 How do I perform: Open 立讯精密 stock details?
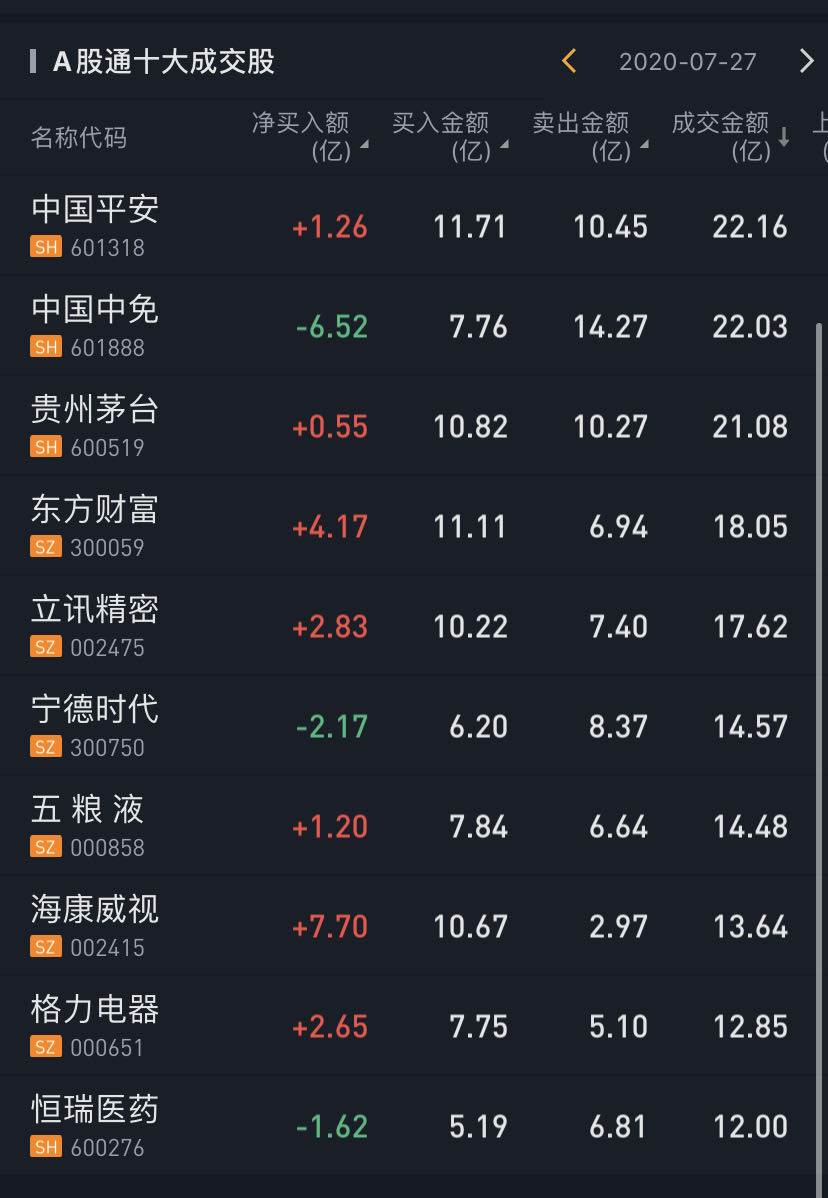[x=95, y=625]
